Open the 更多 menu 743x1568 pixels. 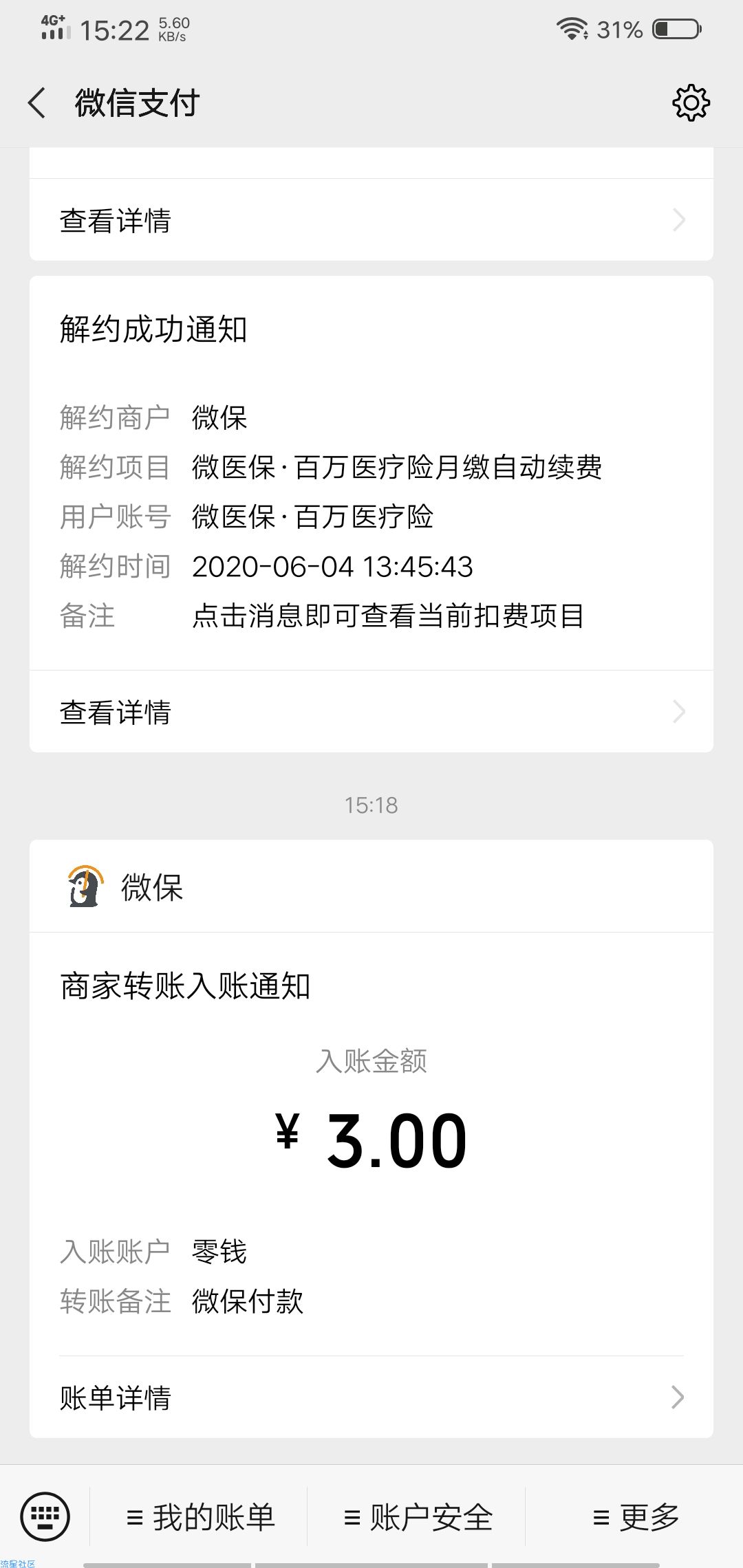point(635,1517)
